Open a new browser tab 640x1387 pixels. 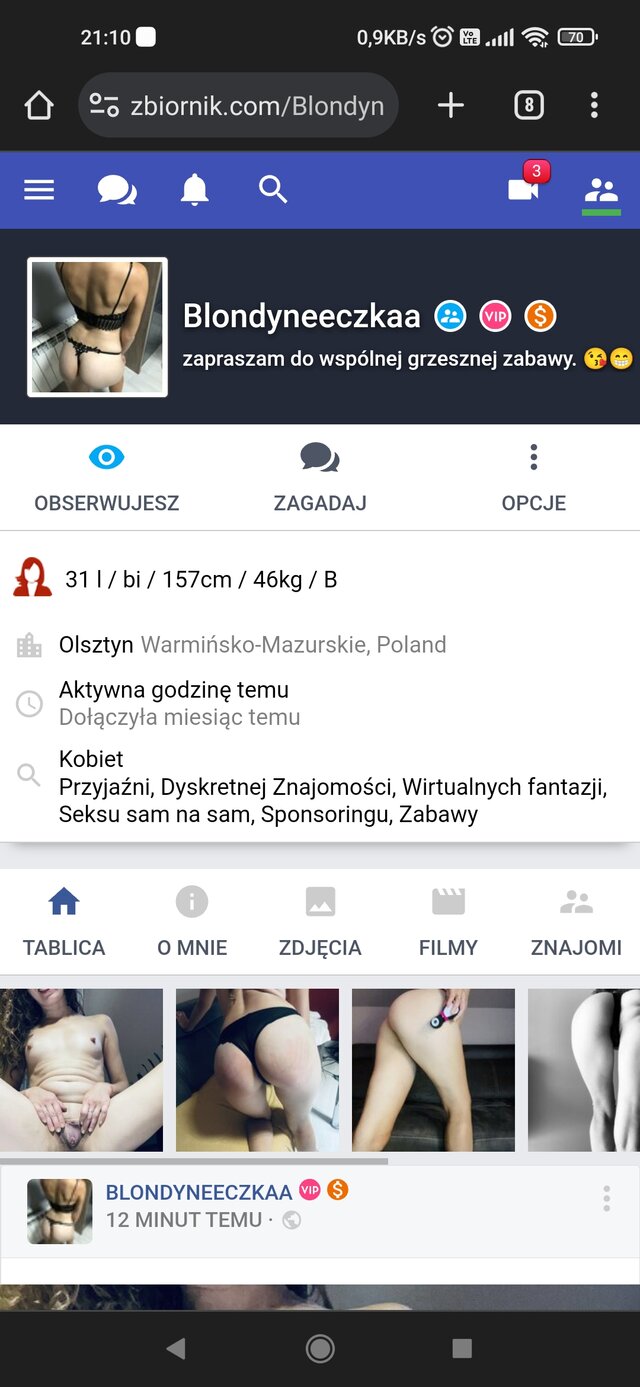click(451, 105)
